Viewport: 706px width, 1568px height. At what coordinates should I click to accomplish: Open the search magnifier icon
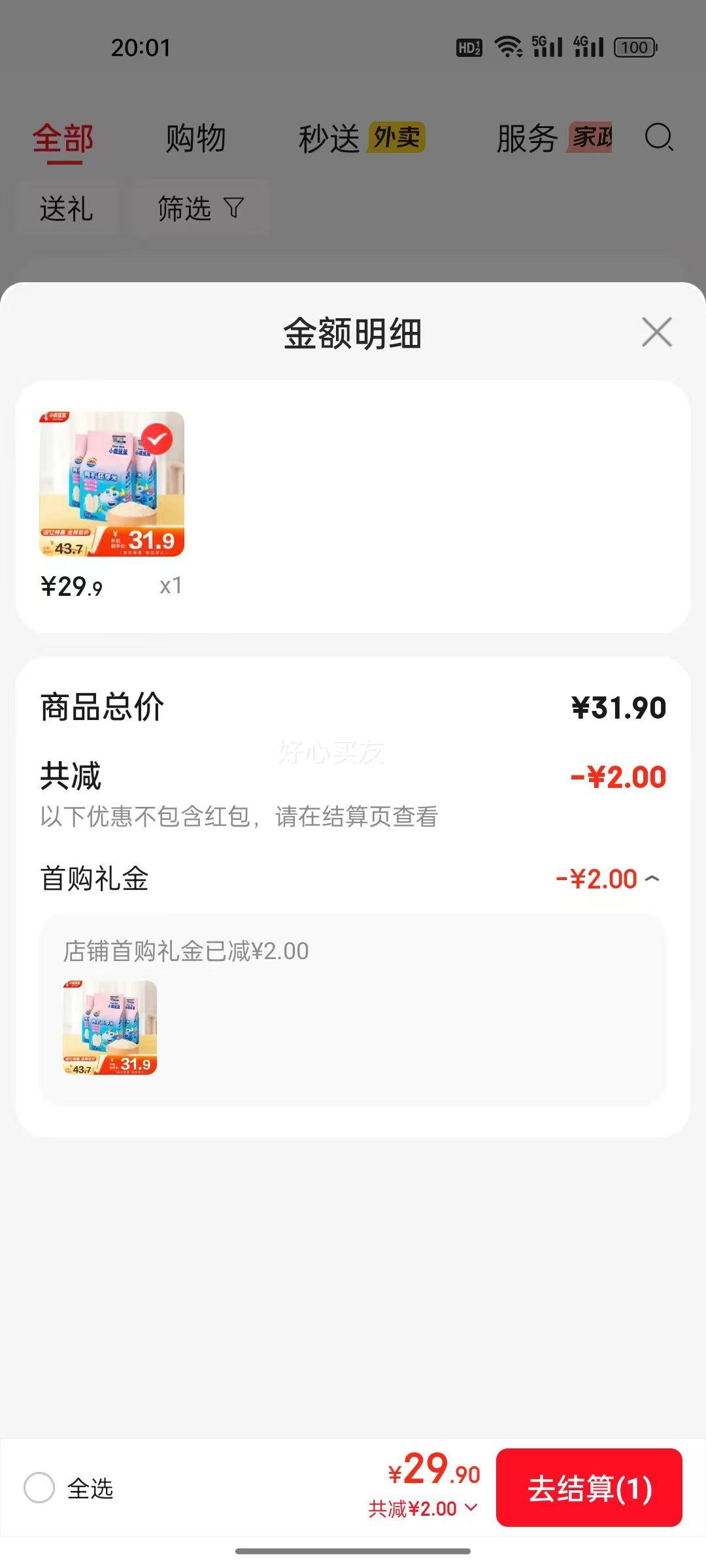[x=659, y=137]
